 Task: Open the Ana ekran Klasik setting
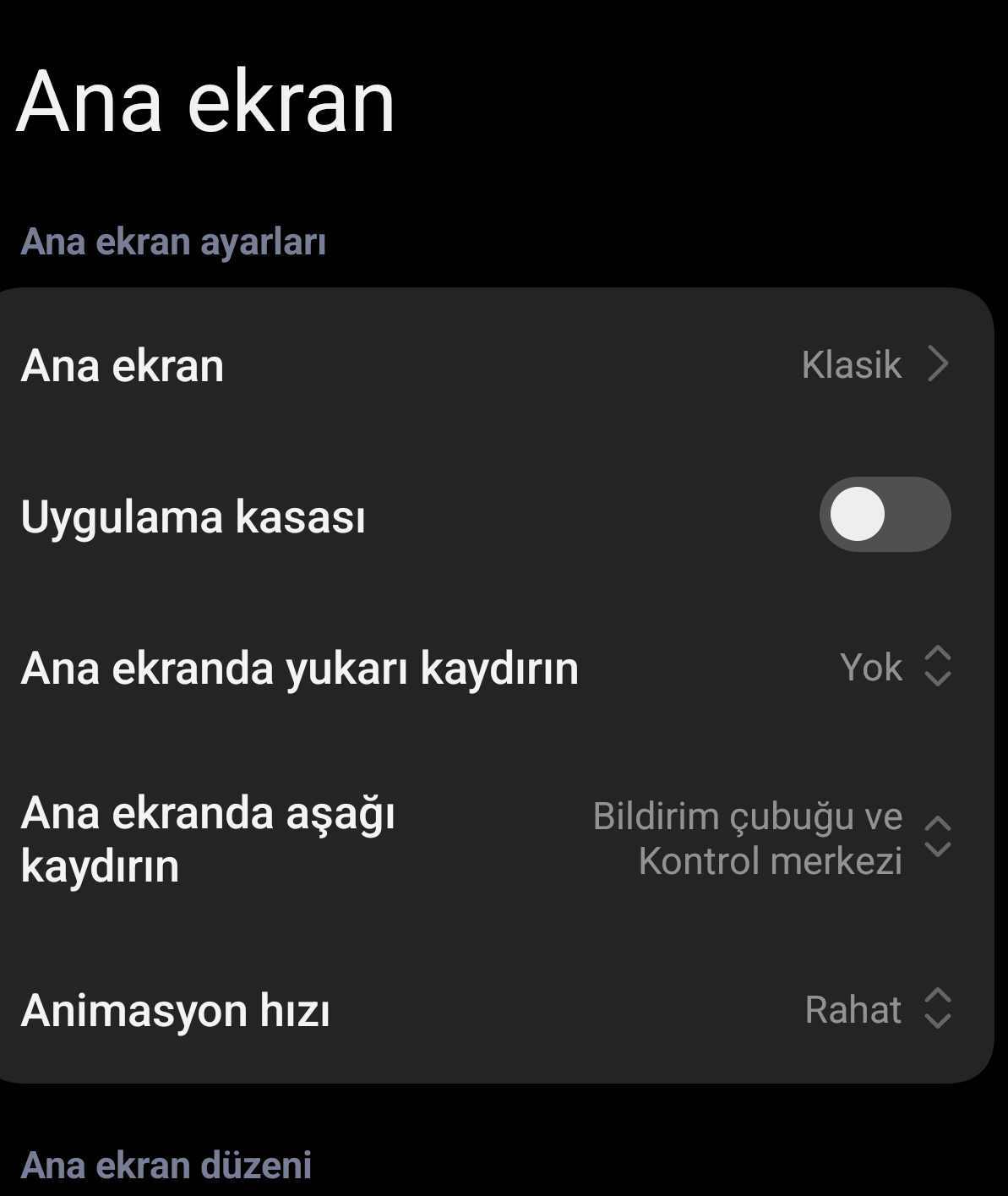tap(875, 365)
